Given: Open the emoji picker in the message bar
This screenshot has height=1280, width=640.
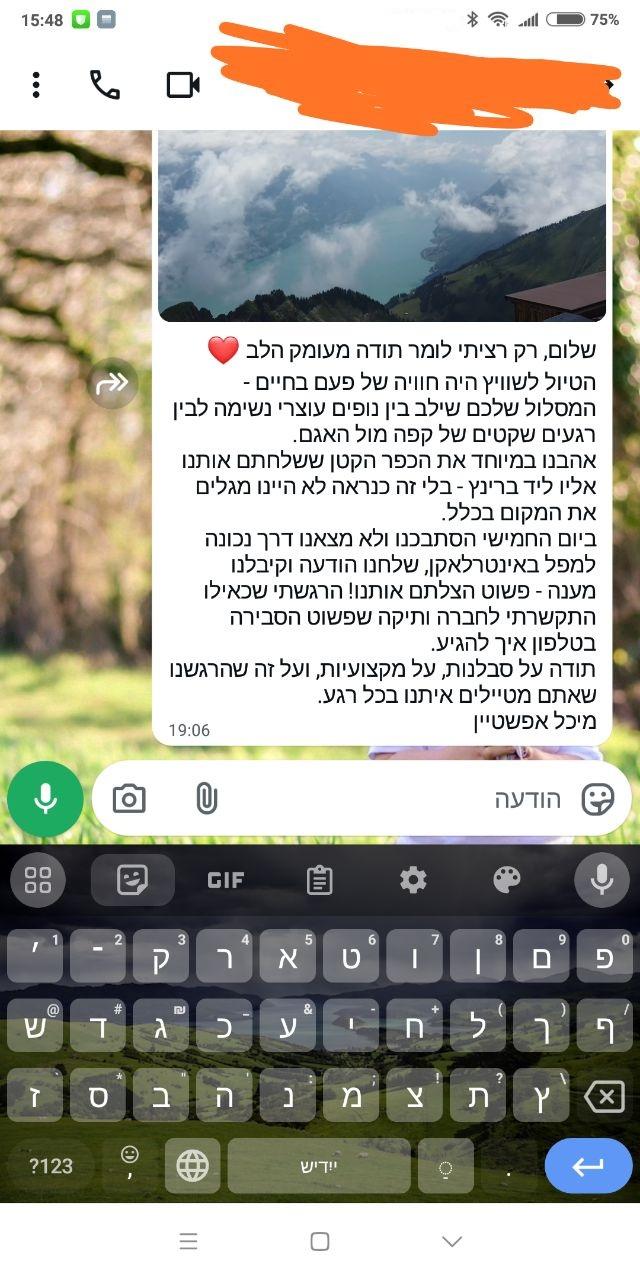Looking at the screenshot, I should coord(597,799).
